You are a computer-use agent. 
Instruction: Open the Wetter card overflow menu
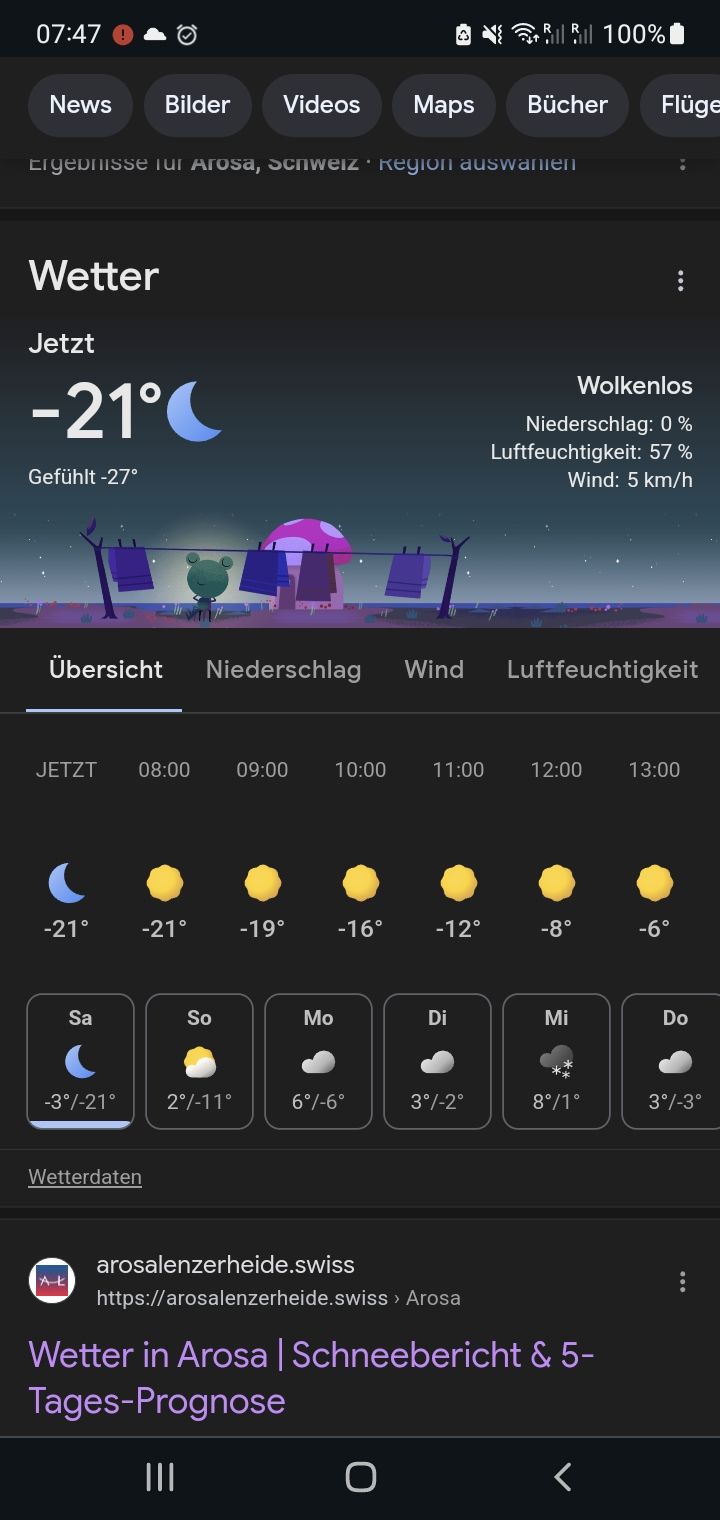[681, 281]
